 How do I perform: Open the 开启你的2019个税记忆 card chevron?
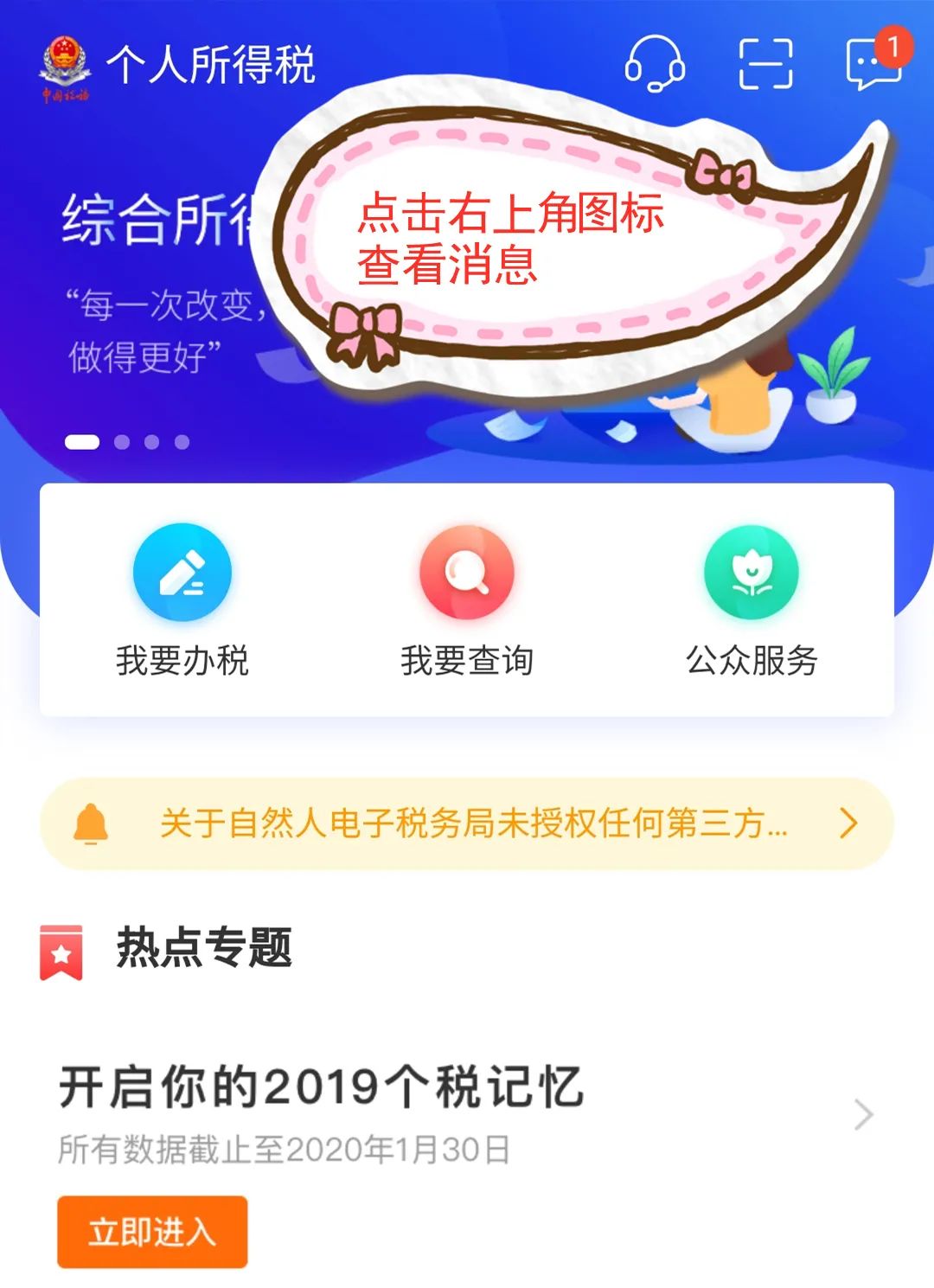[x=862, y=1115]
